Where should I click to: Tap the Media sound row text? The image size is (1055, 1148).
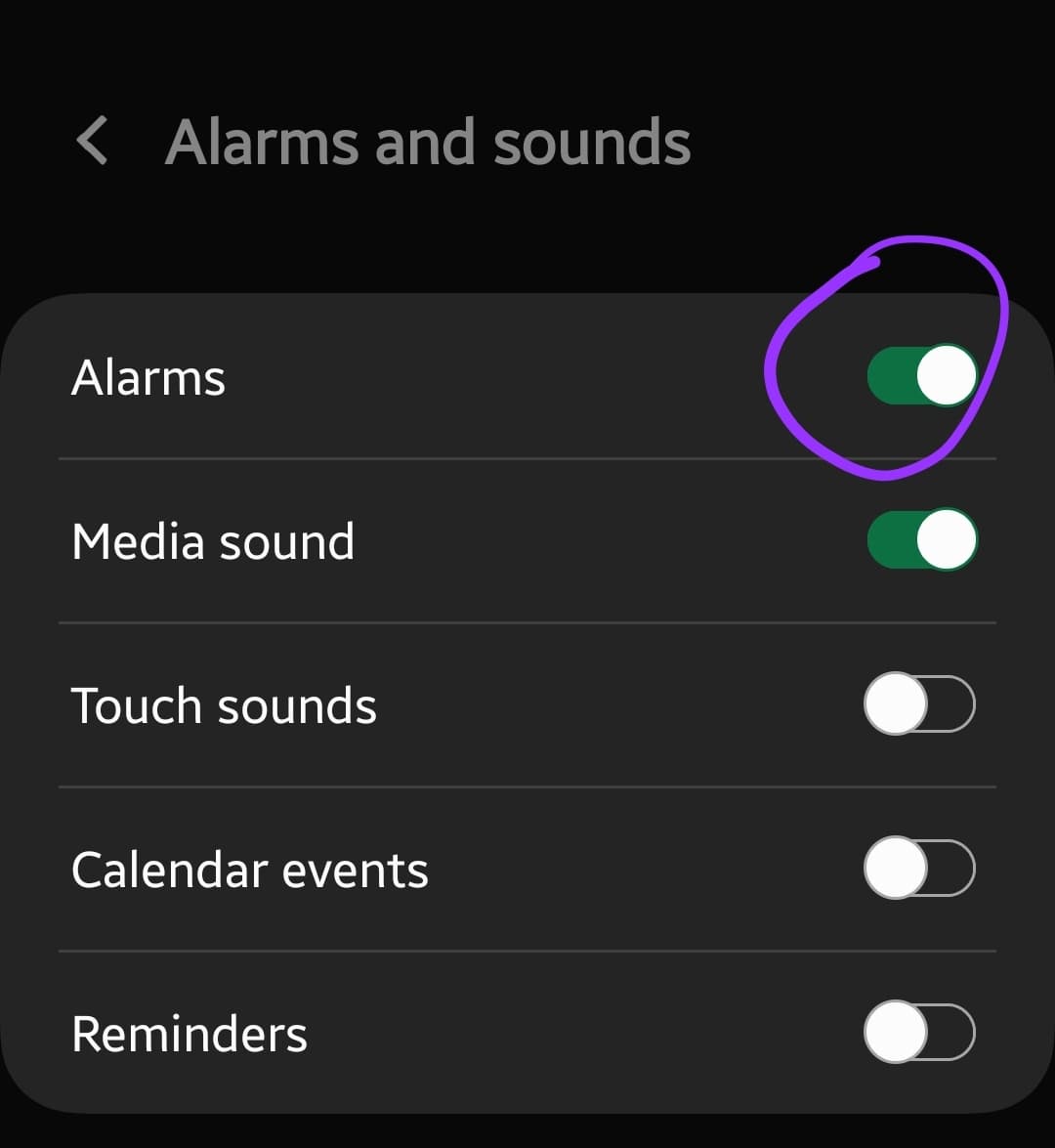click(x=213, y=540)
